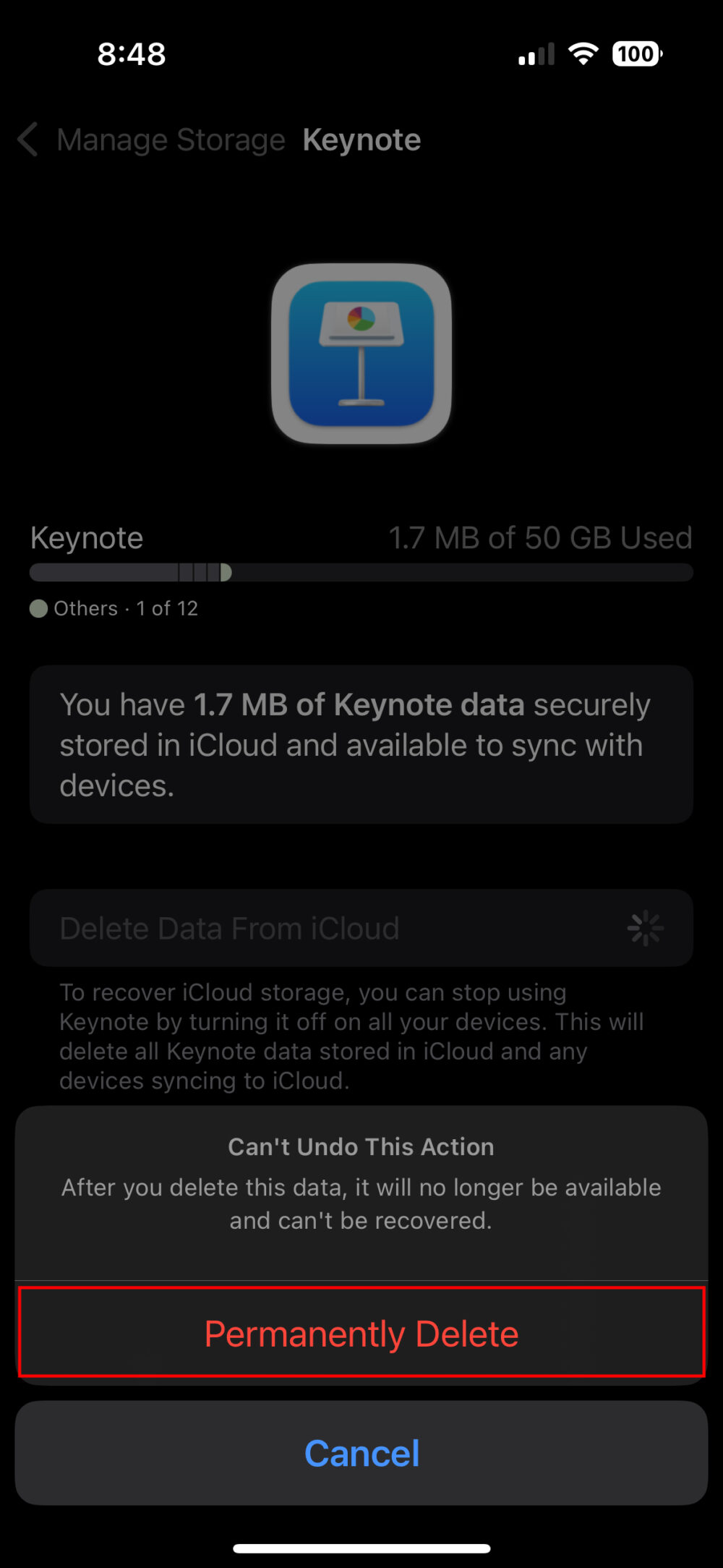723x1568 pixels.
Task: Cancel the delete confirmation
Action: [361, 1453]
